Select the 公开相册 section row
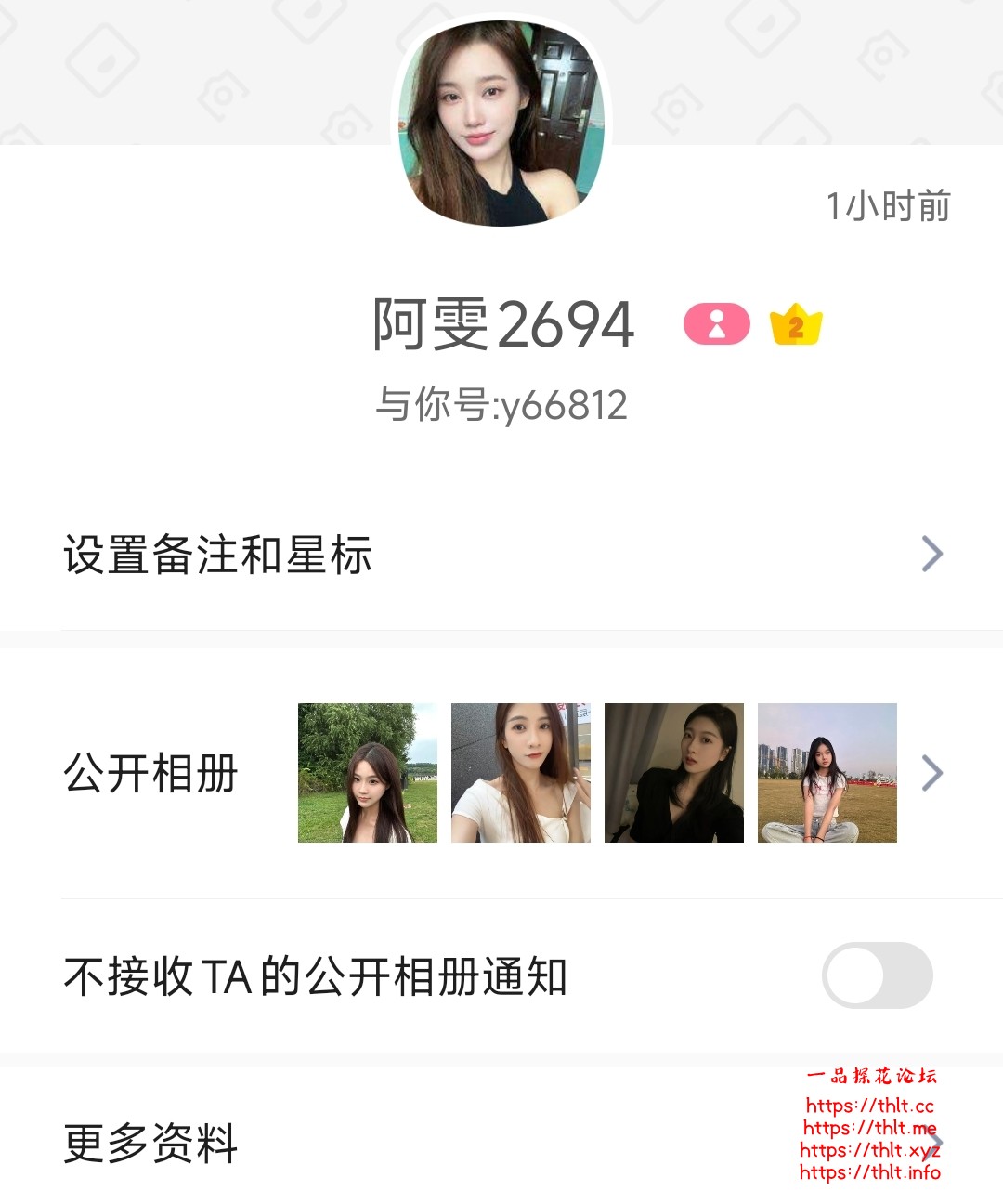This screenshot has height=1204, width=1003. tap(149, 771)
